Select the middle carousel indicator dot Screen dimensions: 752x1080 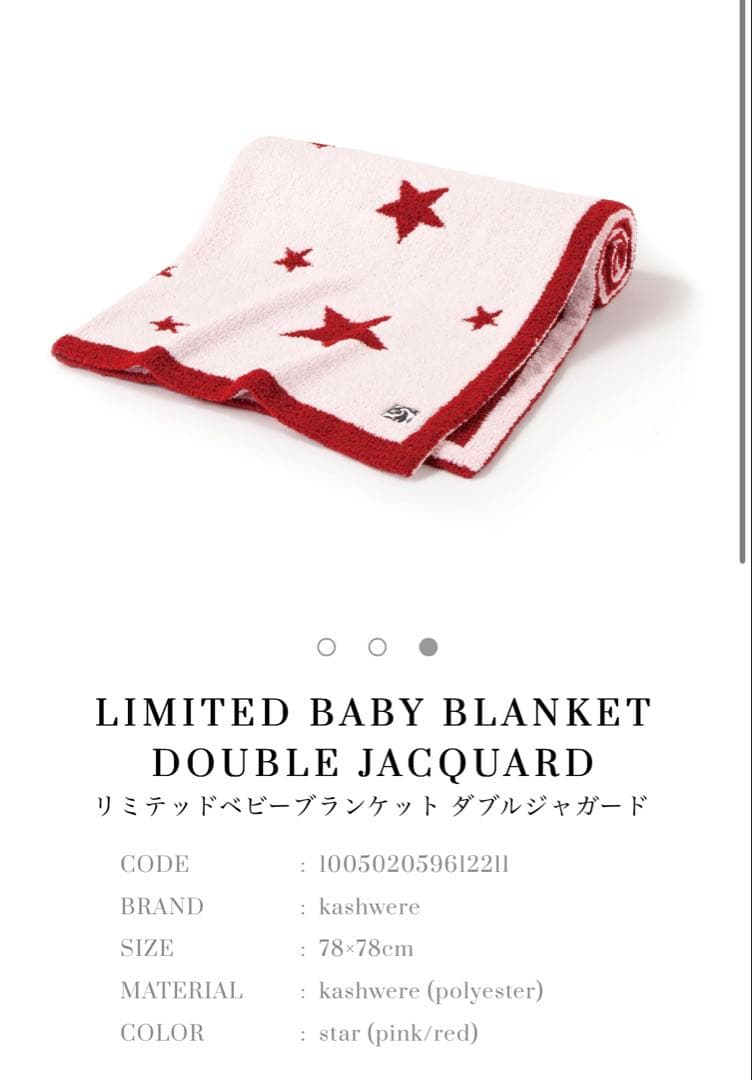coord(377,647)
